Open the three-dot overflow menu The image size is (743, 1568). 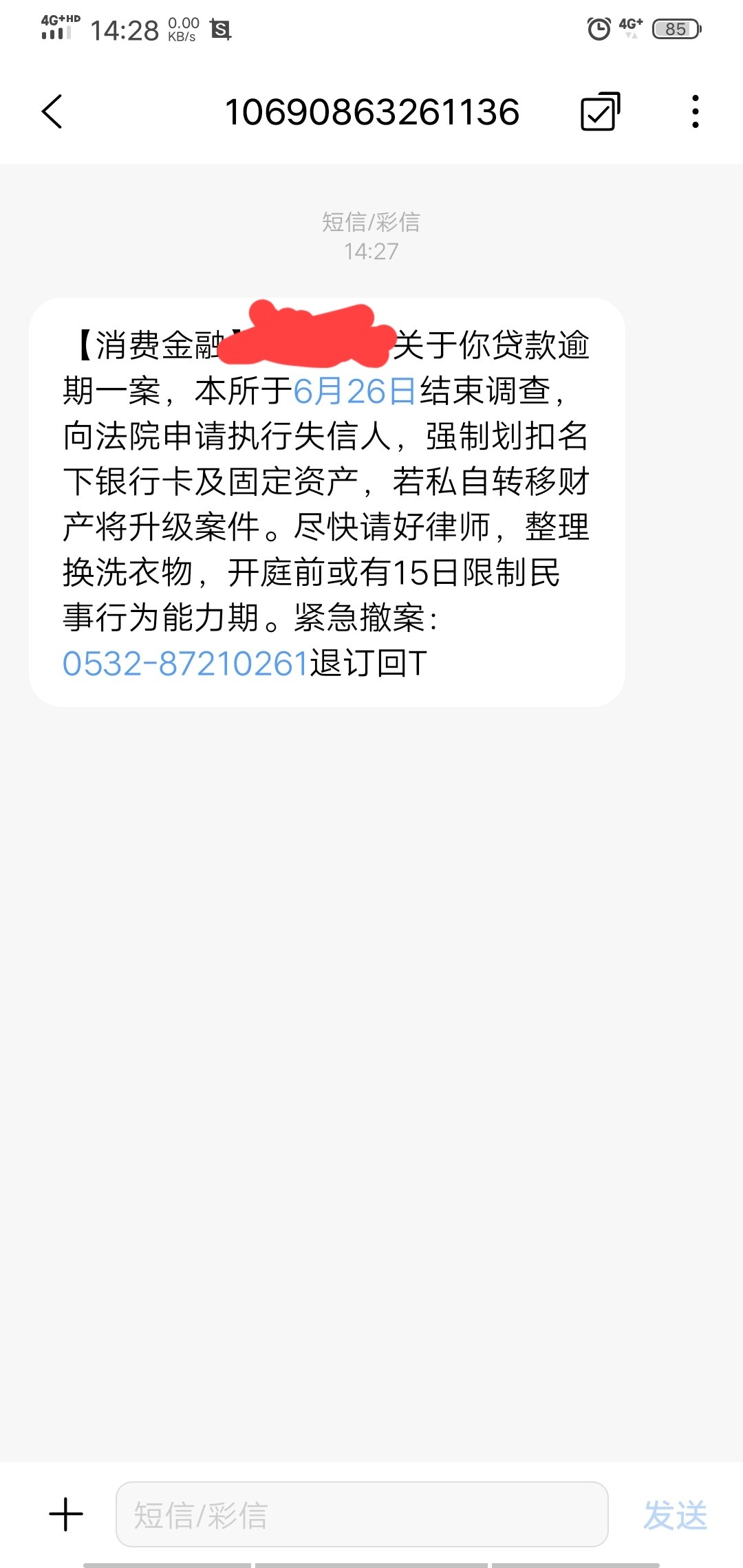696,111
